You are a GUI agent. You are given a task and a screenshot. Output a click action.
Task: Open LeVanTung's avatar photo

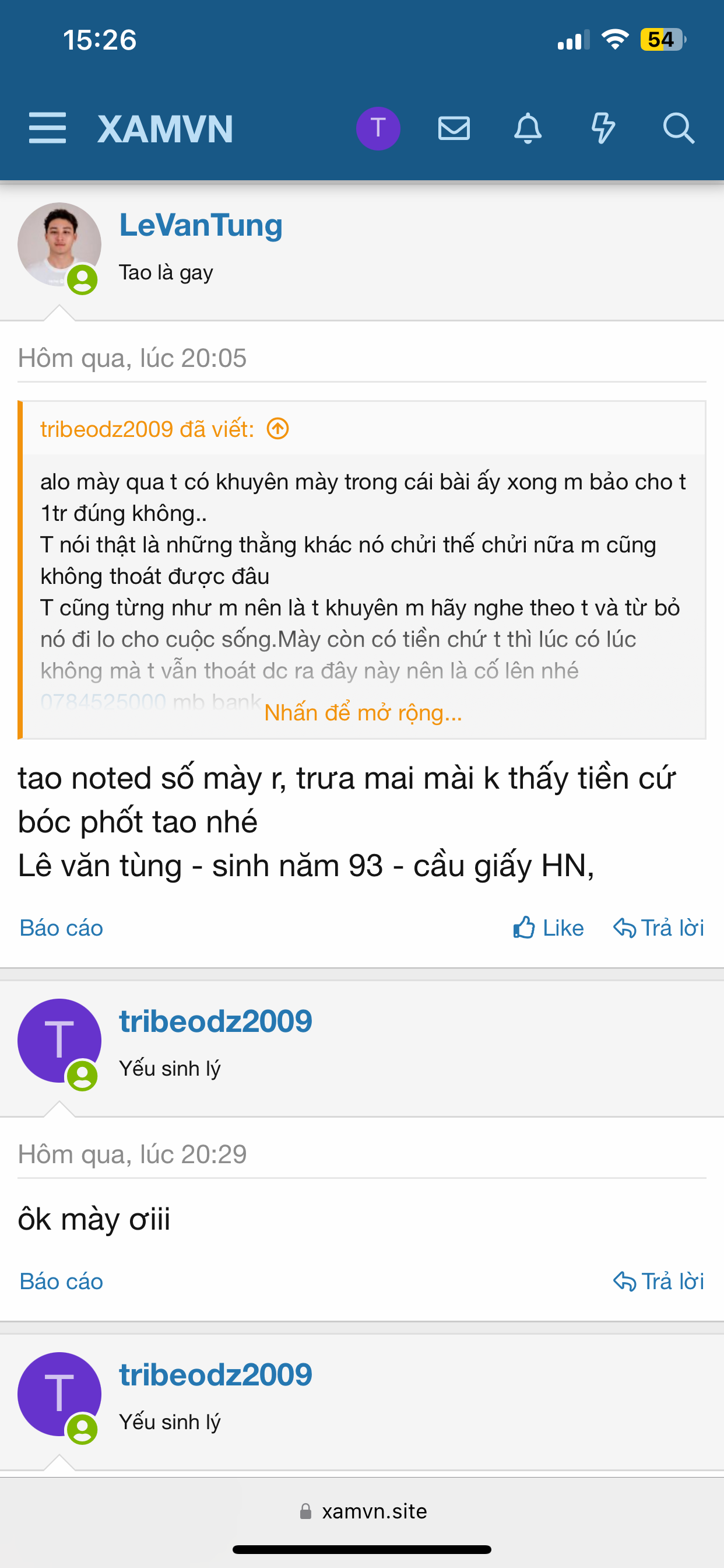click(59, 244)
